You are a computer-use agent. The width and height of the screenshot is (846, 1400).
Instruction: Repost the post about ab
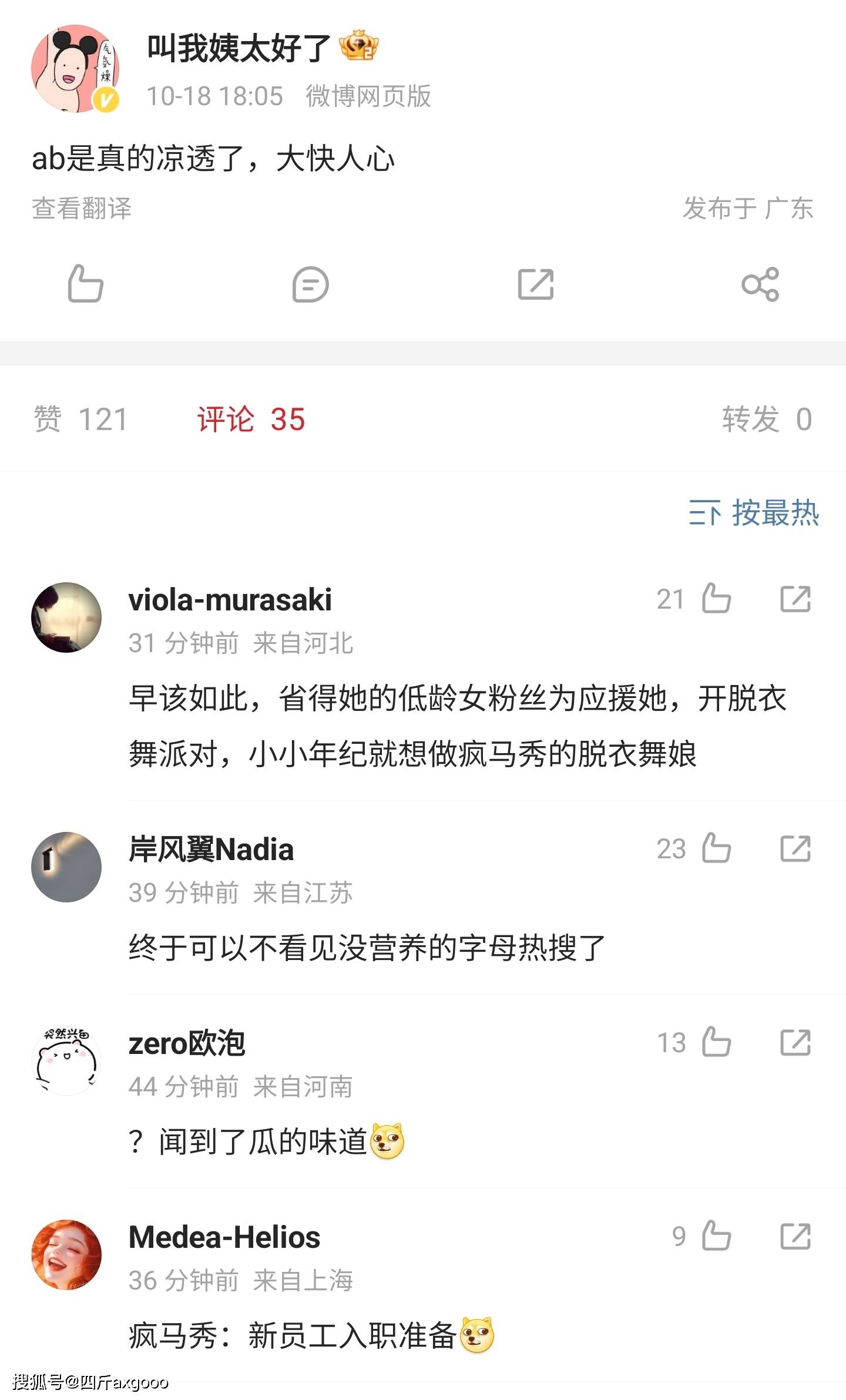coord(535,284)
